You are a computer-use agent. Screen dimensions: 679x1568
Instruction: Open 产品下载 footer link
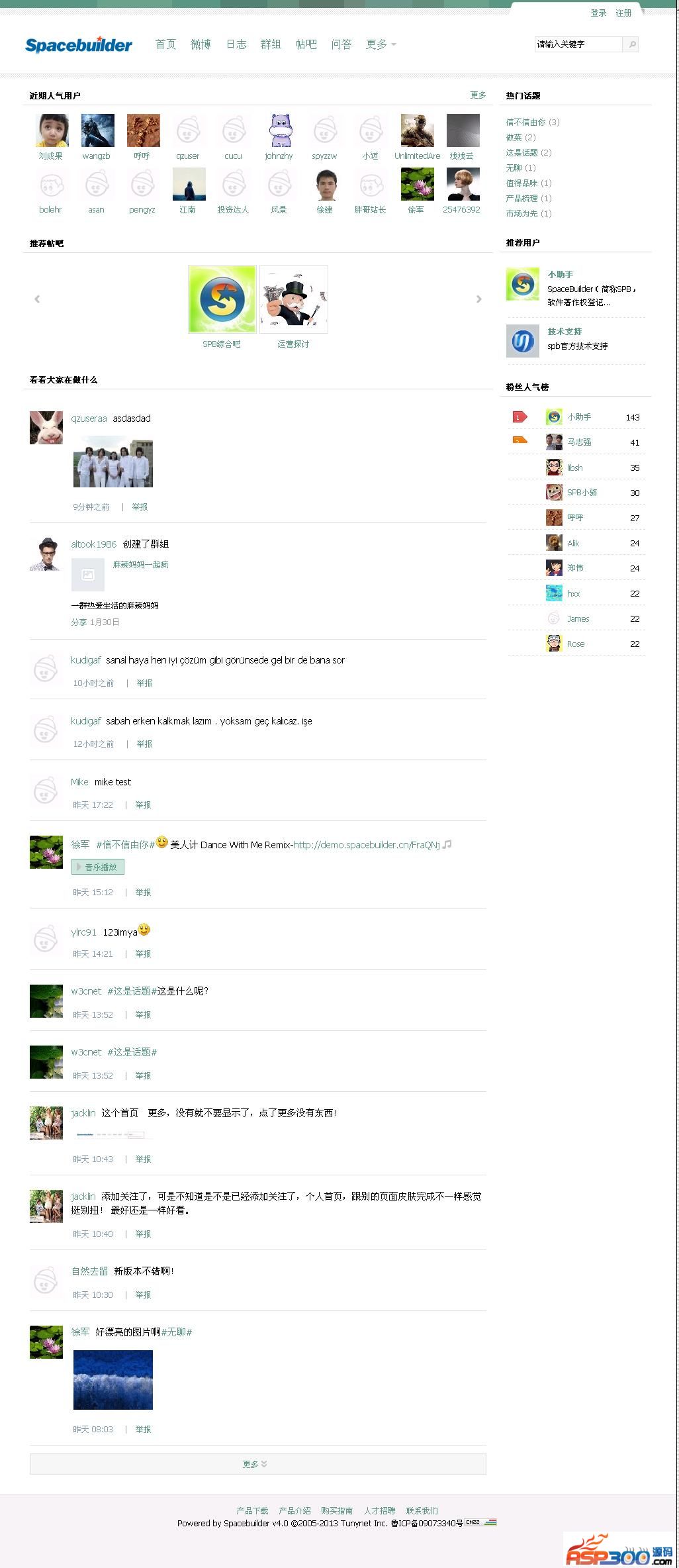tap(252, 1510)
